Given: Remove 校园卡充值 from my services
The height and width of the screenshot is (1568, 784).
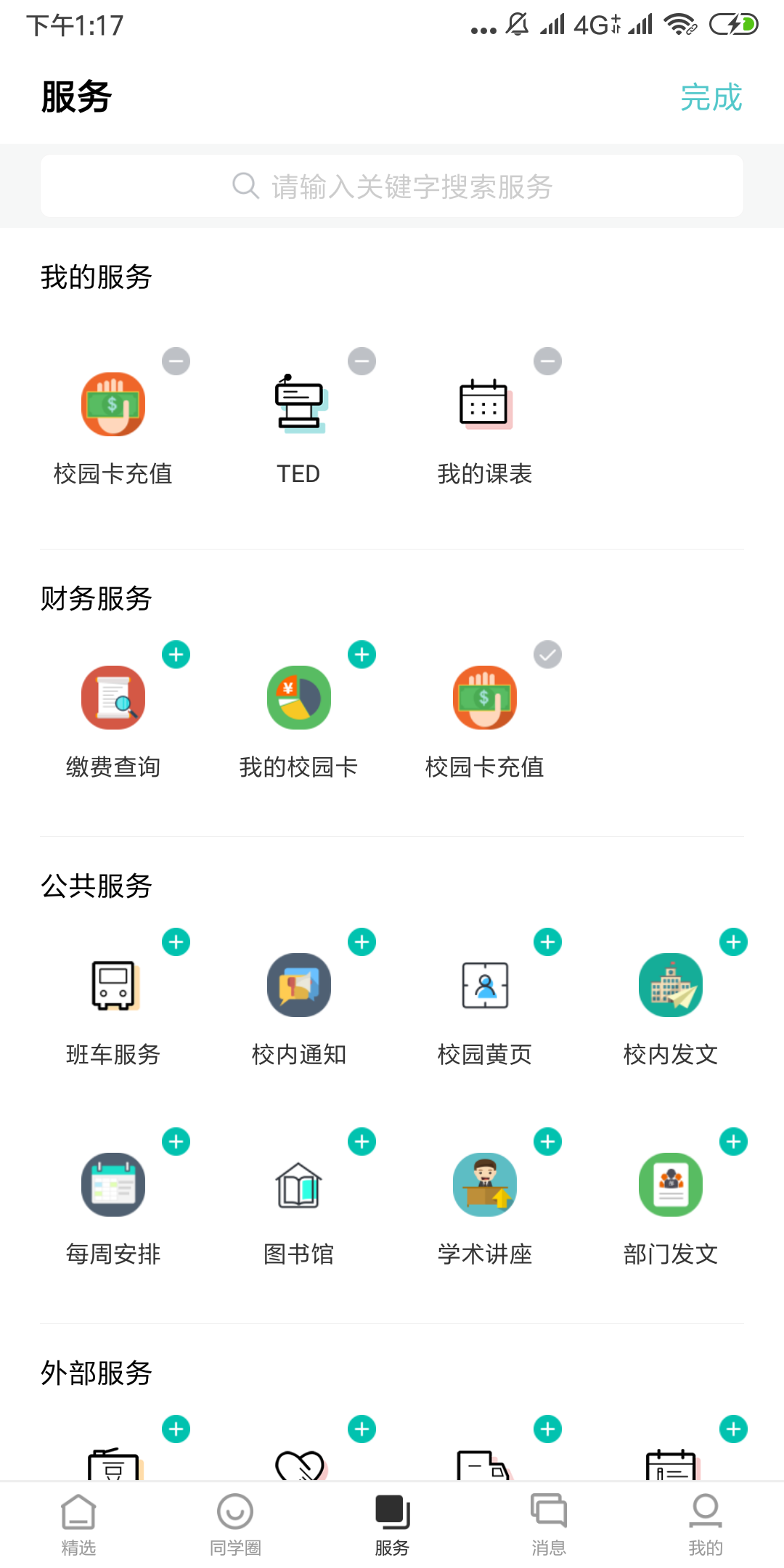Looking at the screenshot, I should tap(176, 361).
